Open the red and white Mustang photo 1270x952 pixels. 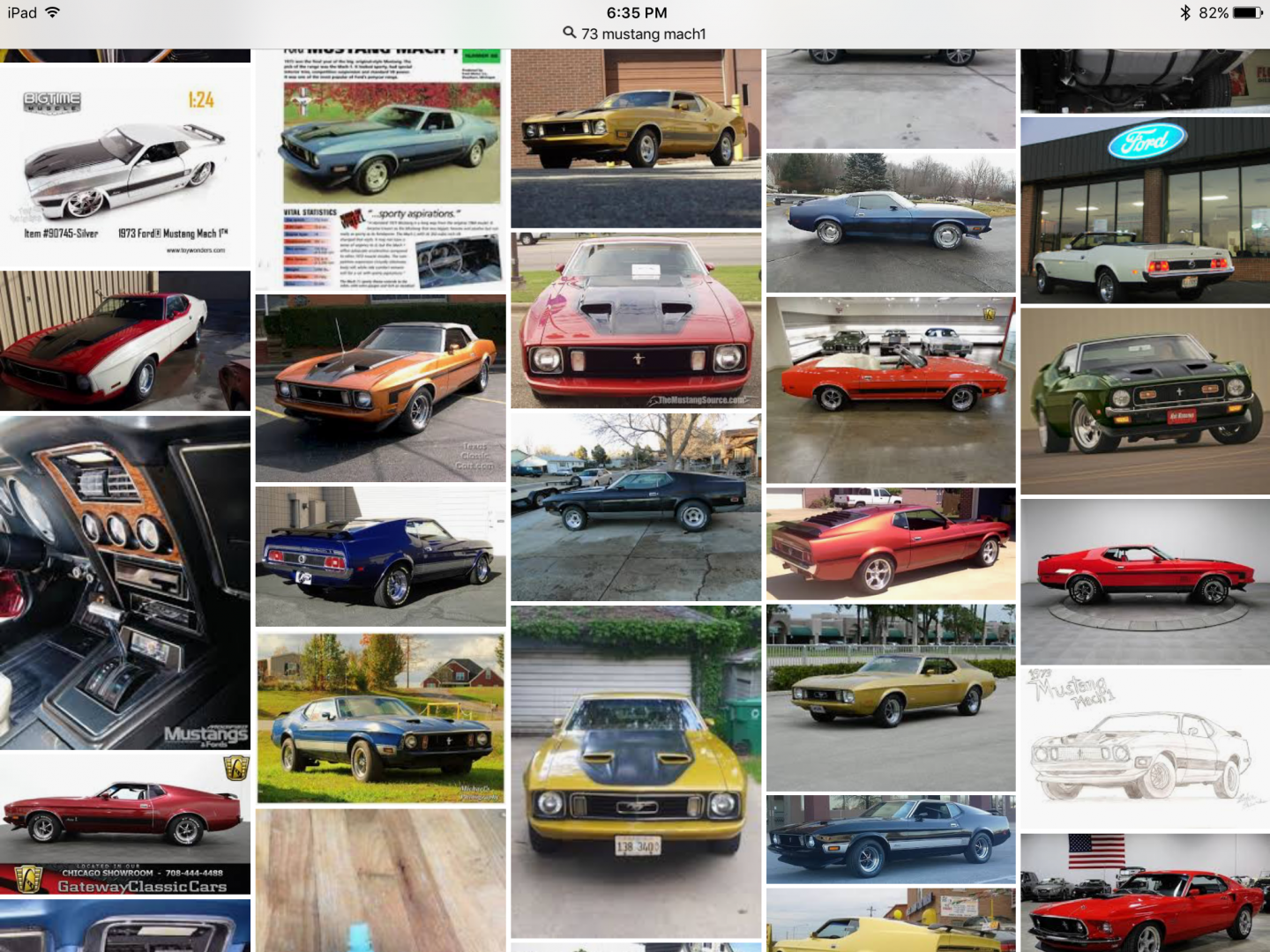coord(124,341)
